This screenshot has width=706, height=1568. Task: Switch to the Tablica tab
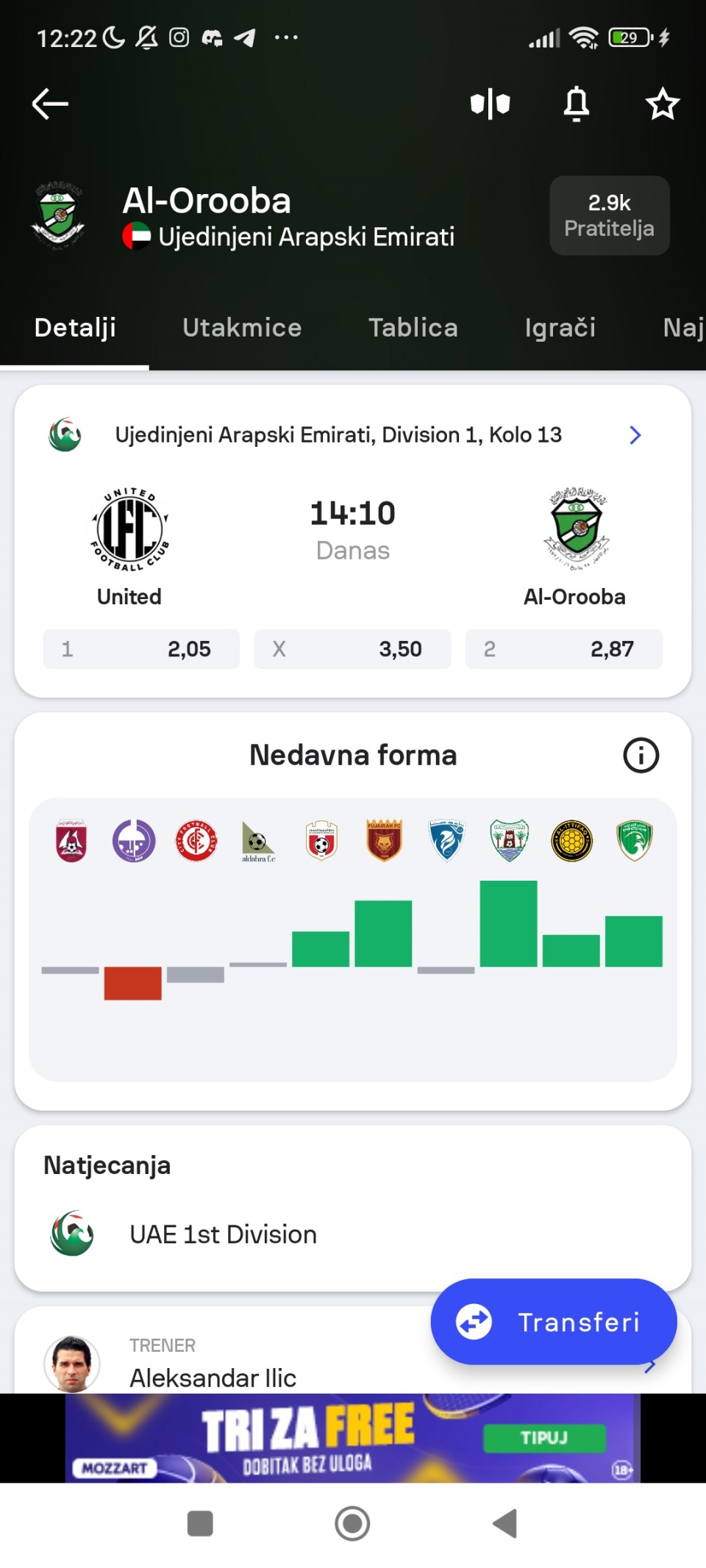(413, 328)
